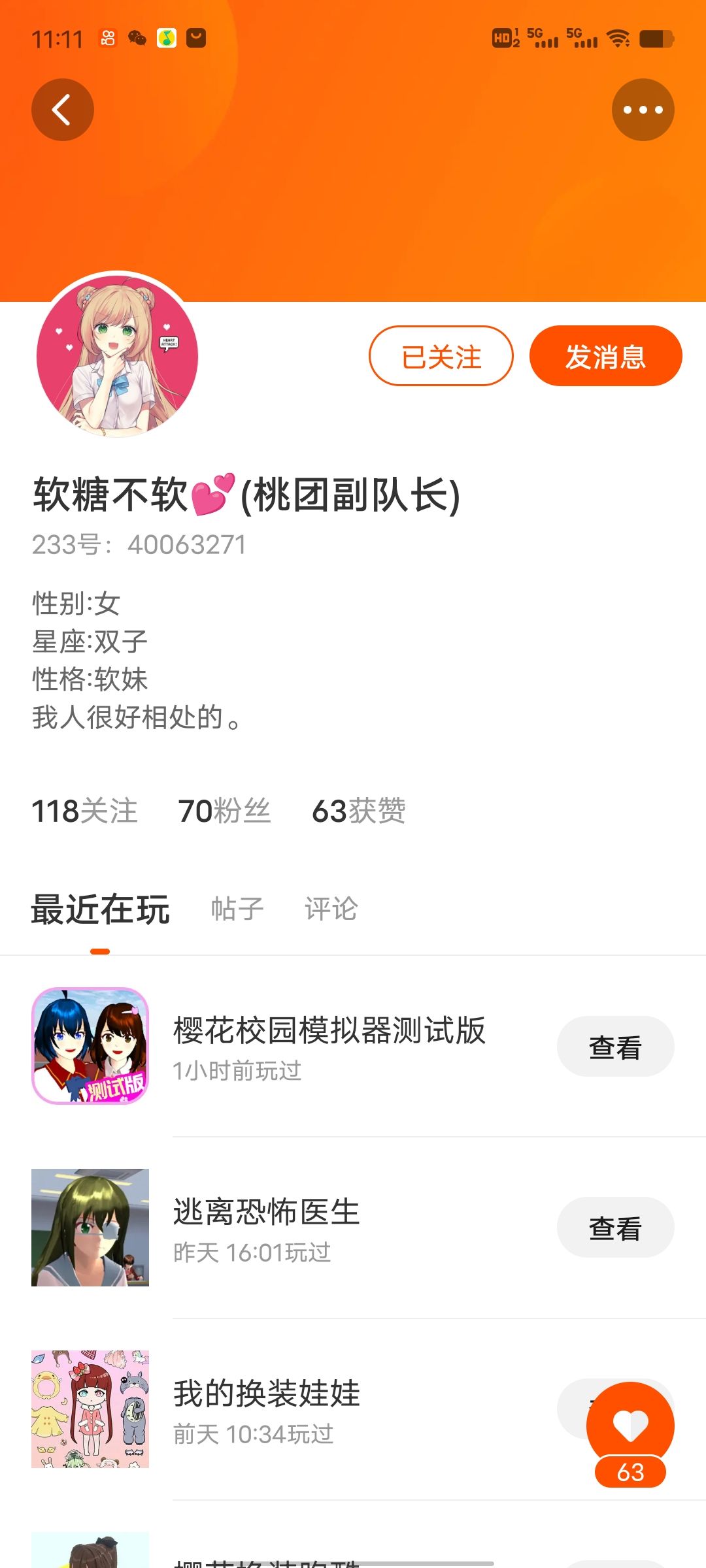Open the three-dot overflow menu
The height and width of the screenshot is (1568, 706).
pyautogui.click(x=643, y=110)
